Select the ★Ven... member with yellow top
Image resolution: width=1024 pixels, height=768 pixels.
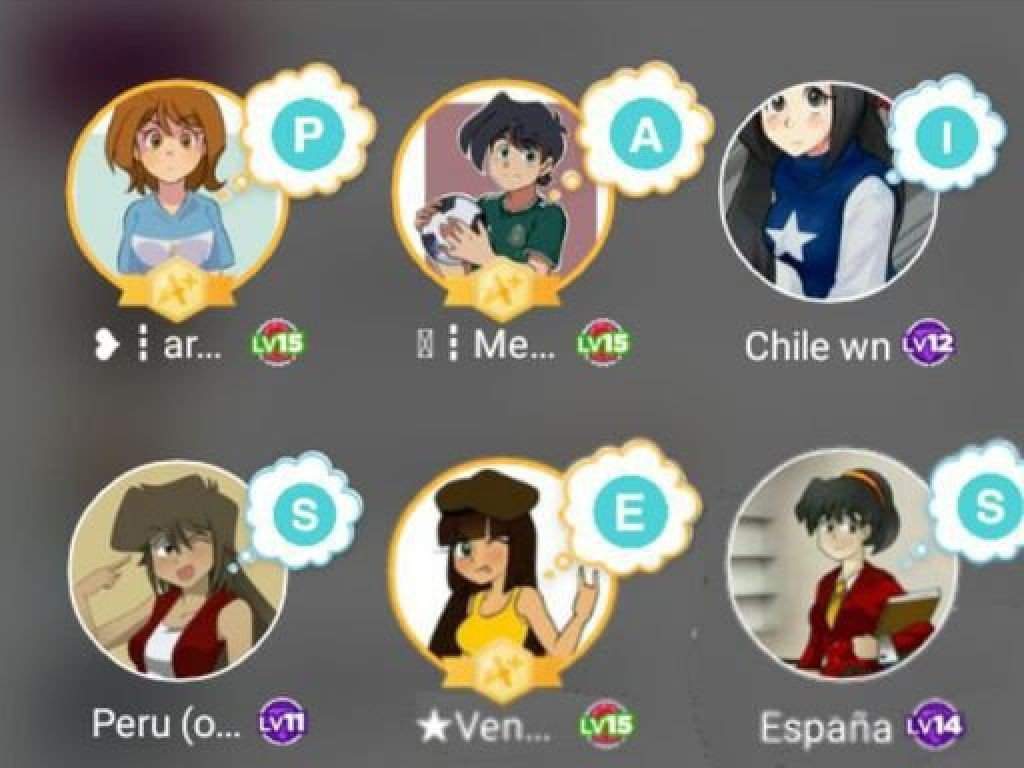pyautogui.click(x=498, y=570)
